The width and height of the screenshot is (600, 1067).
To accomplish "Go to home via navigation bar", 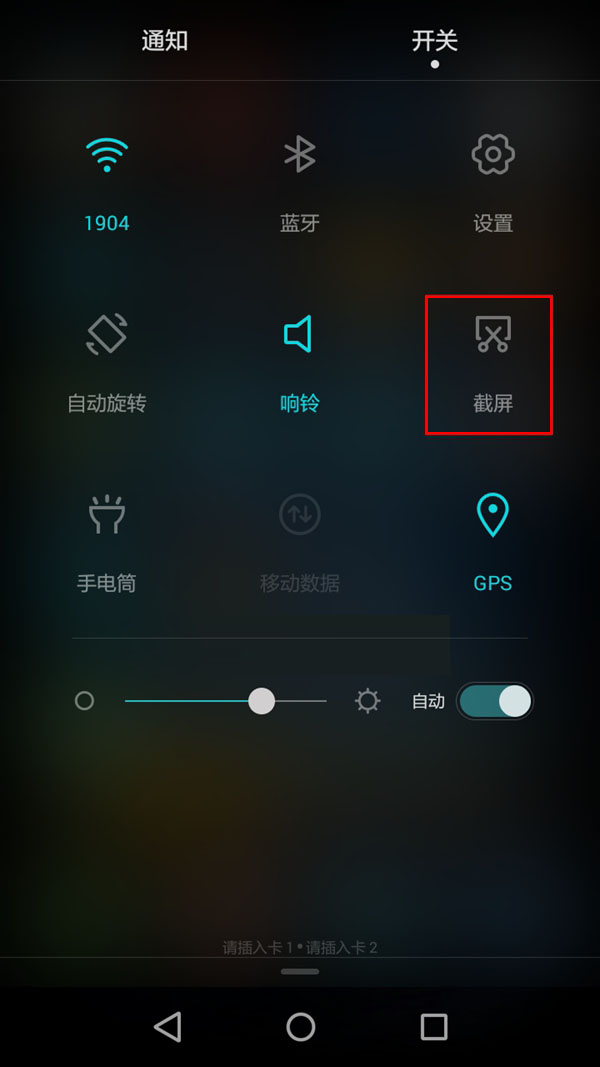I will tap(300, 1026).
